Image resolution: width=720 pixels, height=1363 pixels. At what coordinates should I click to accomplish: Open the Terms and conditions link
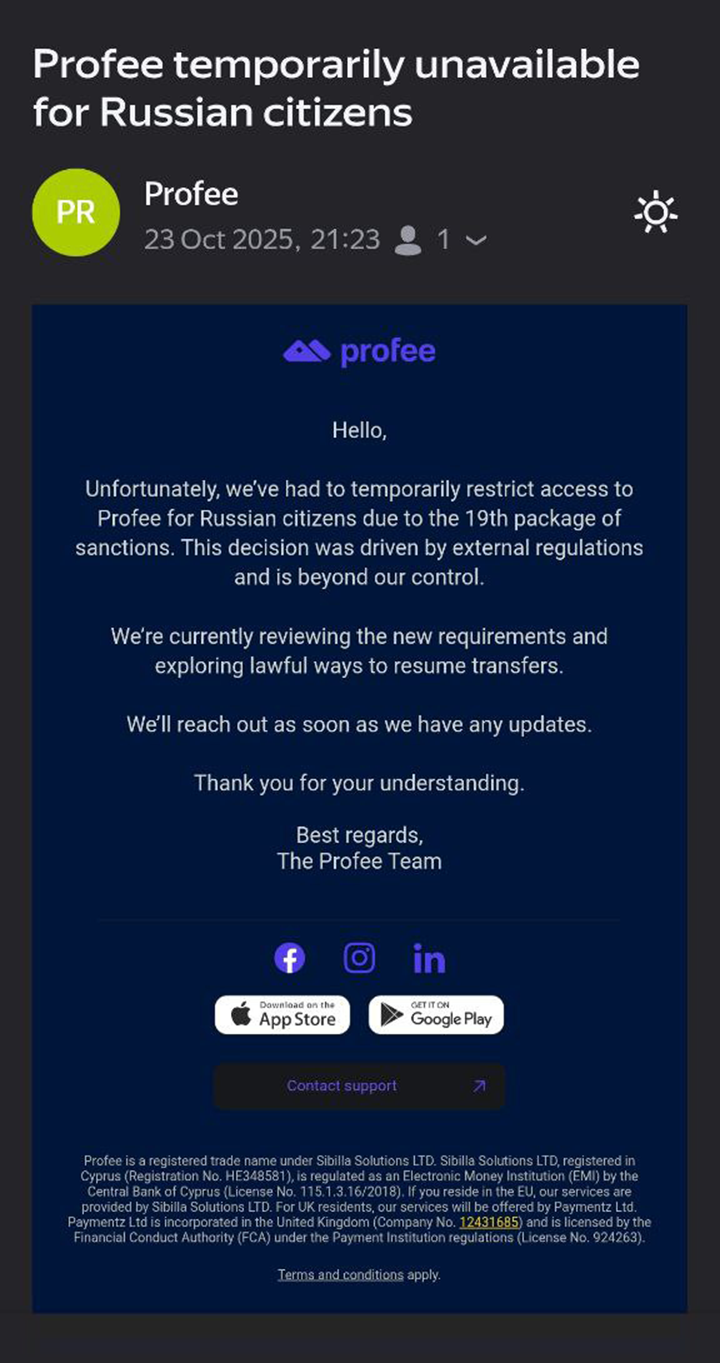click(341, 1275)
